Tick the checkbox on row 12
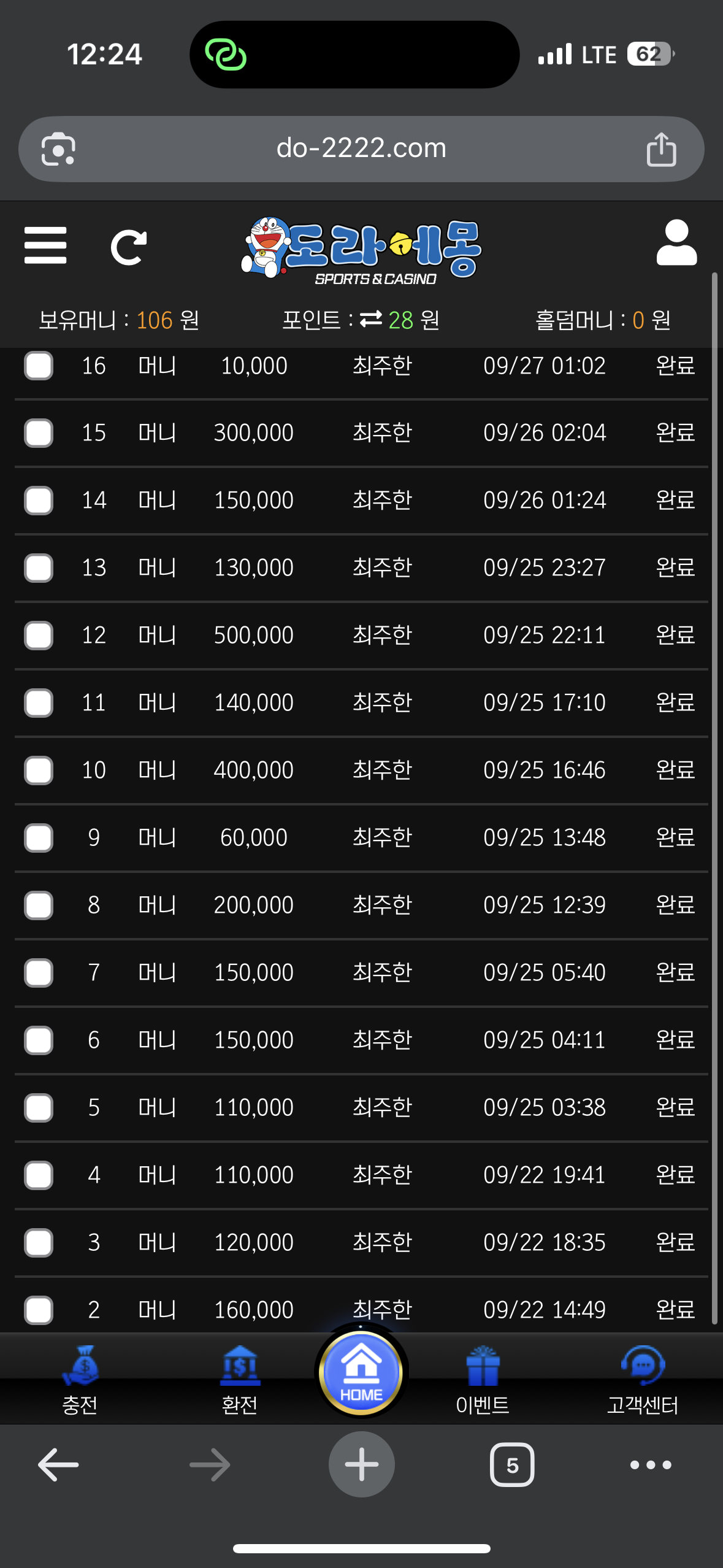Screen dimensions: 723x1568 point(39,636)
